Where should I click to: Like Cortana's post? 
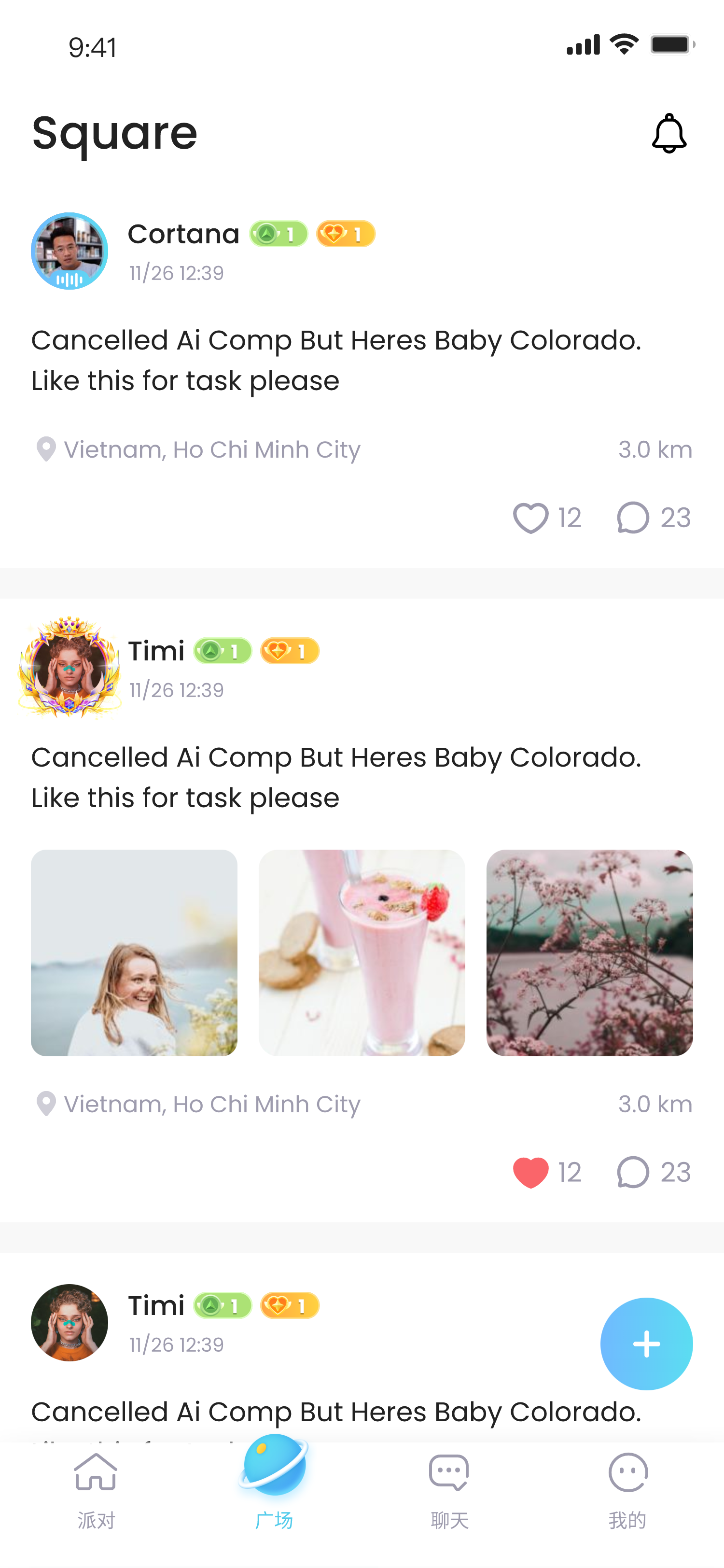point(530,518)
